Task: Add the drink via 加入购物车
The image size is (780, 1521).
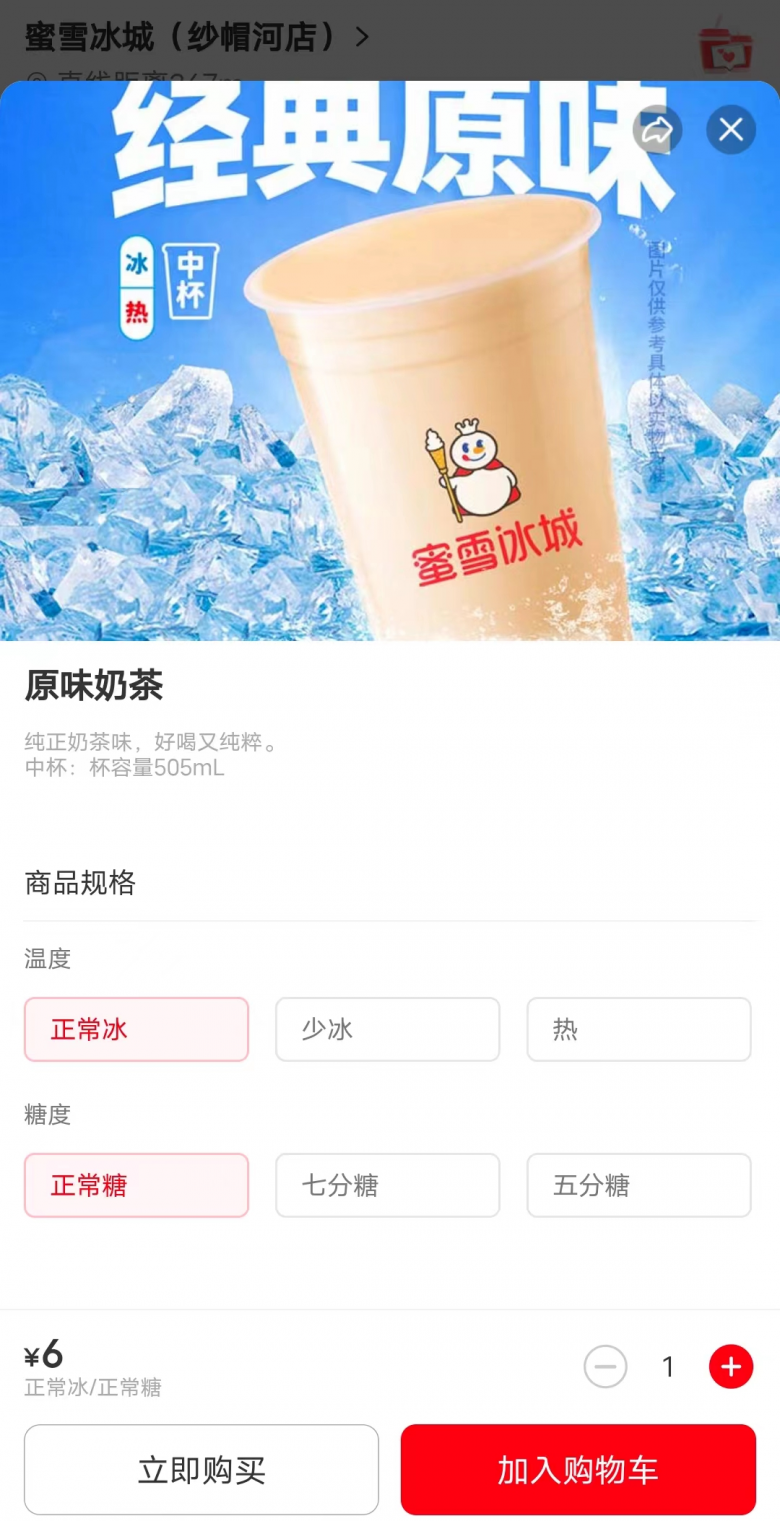Action: click(578, 1470)
